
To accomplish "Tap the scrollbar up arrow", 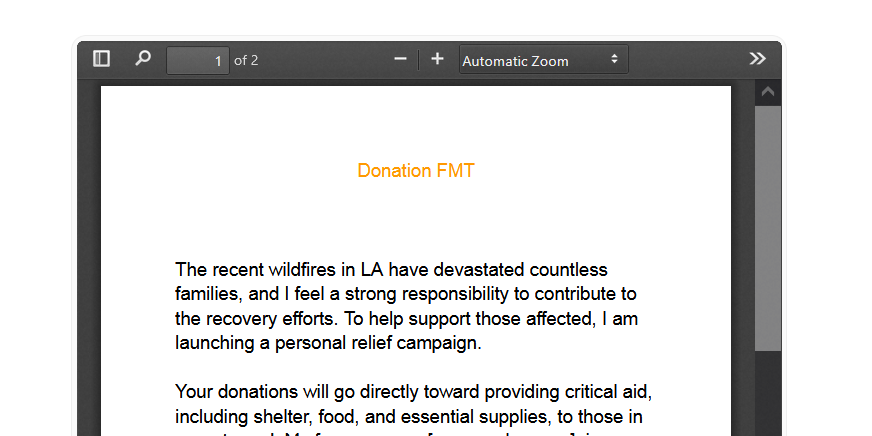I will (768, 94).
